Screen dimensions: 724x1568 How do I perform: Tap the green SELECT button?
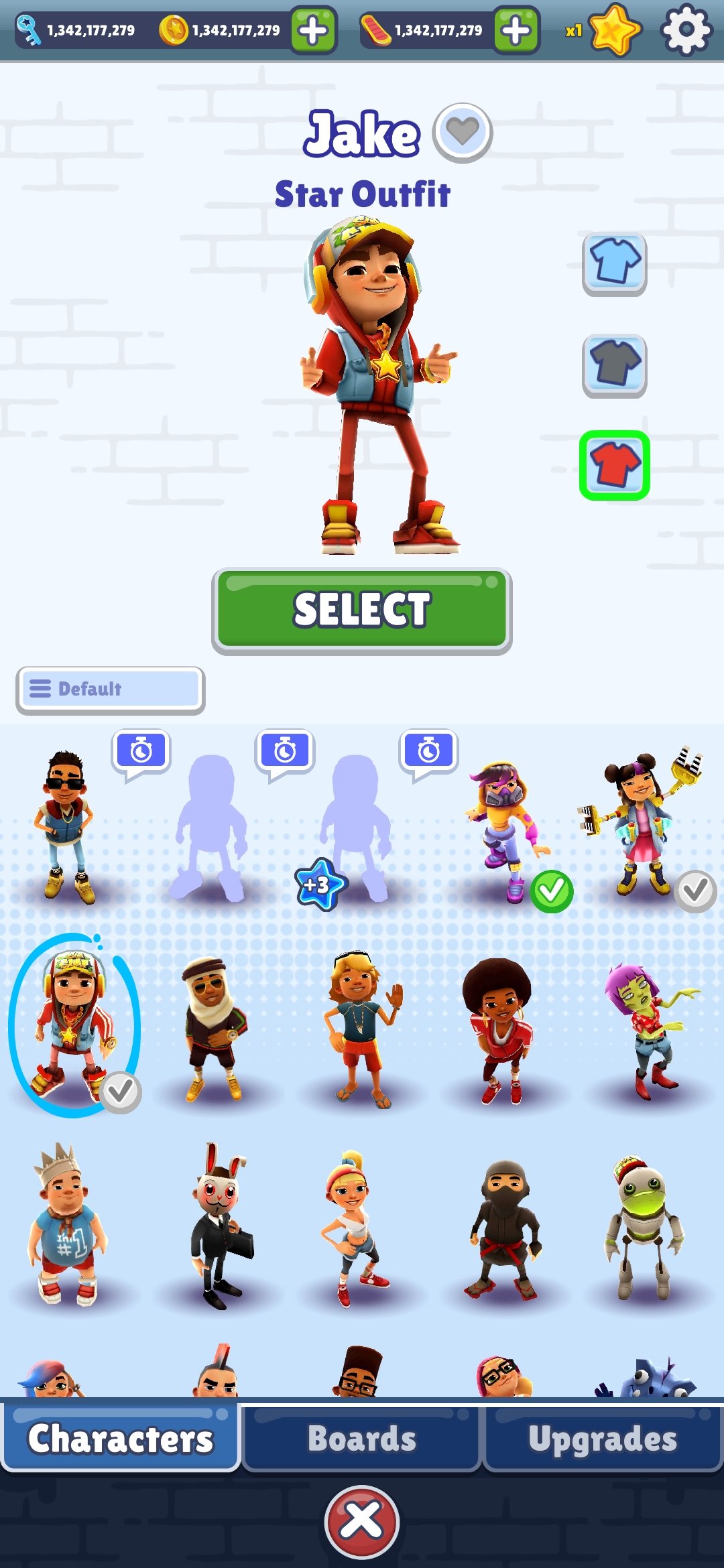[x=361, y=610]
